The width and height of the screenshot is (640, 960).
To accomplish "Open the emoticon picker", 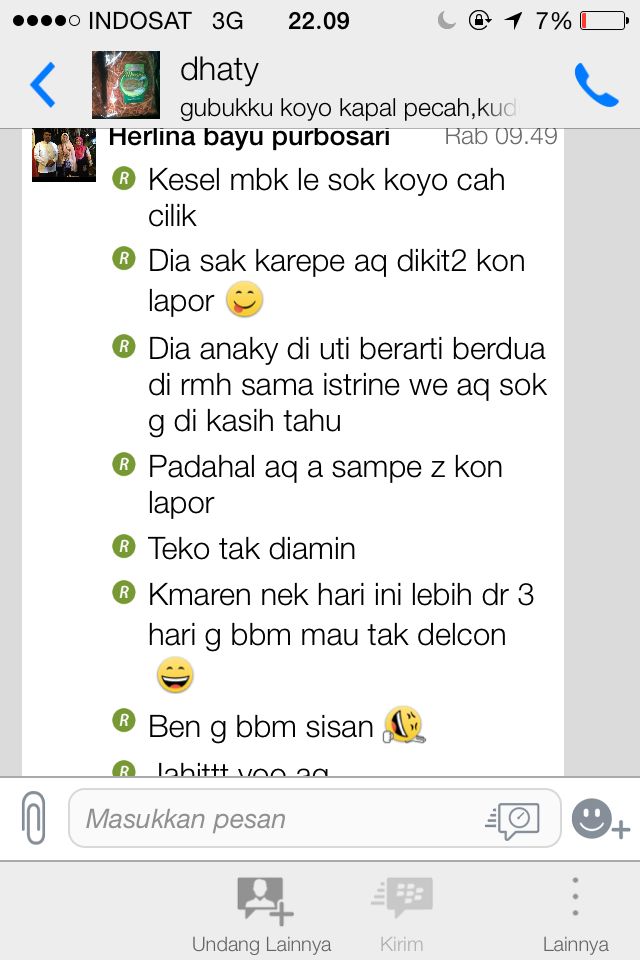I will pos(598,820).
